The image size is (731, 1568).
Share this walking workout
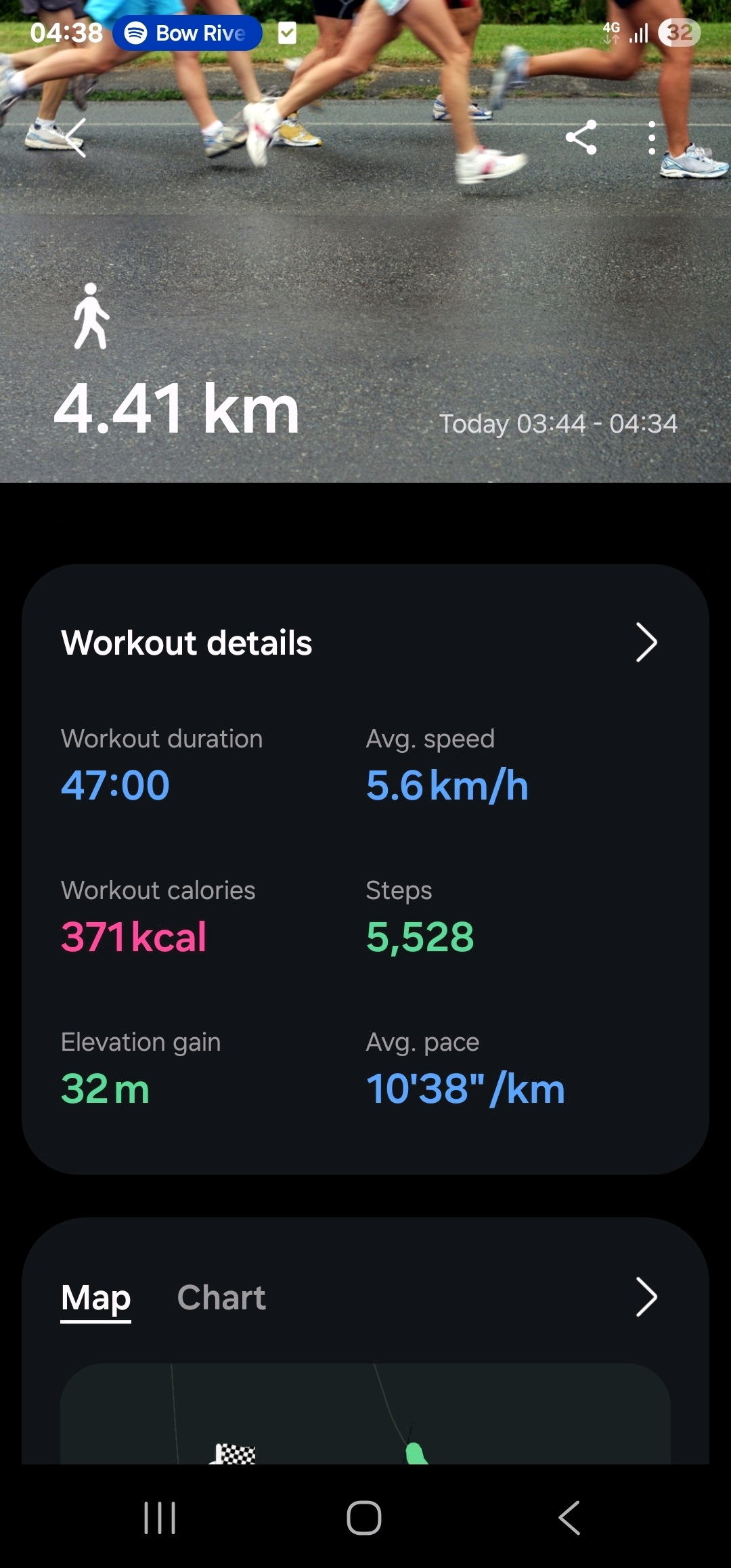pos(581,137)
